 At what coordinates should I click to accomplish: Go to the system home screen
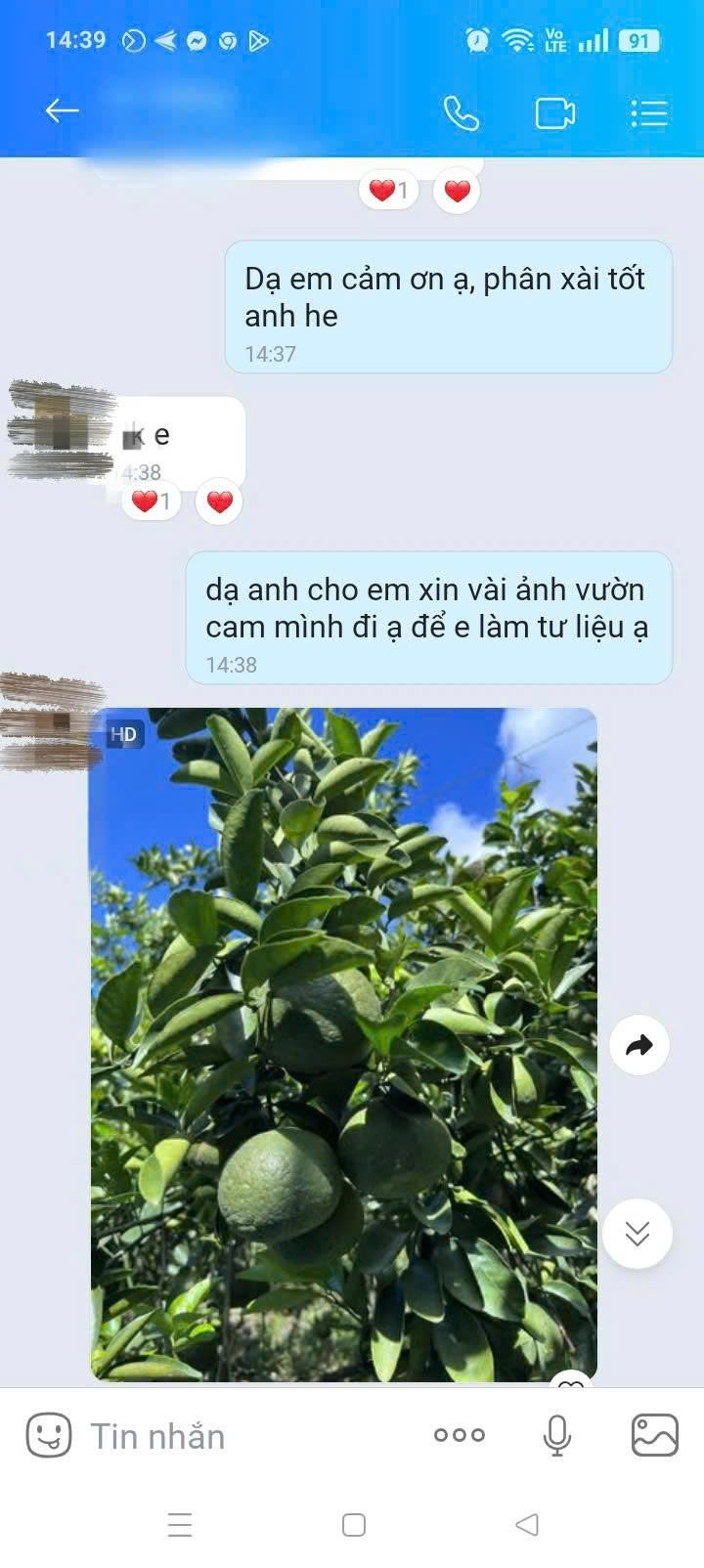pos(354,1525)
